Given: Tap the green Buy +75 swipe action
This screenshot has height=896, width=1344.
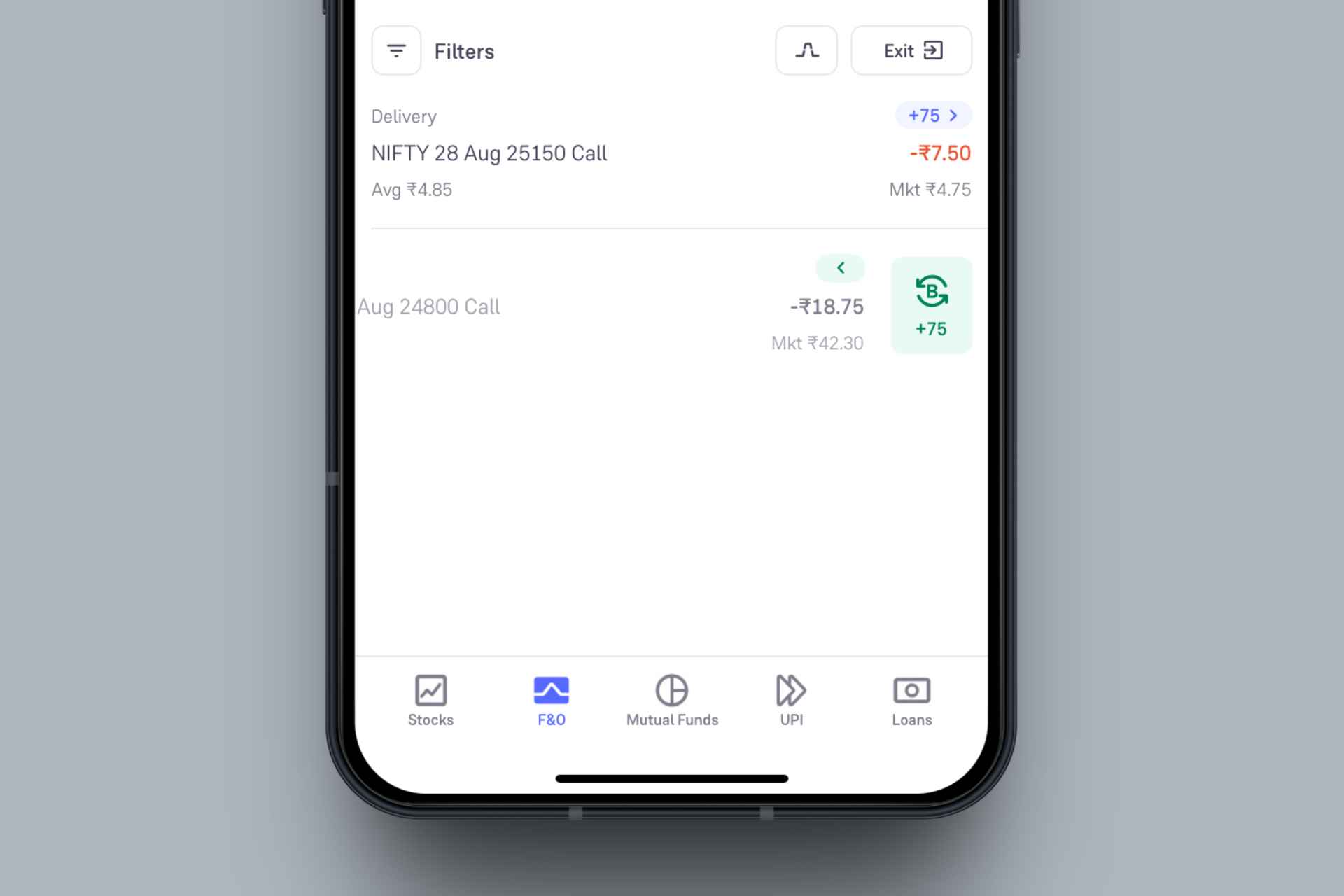Looking at the screenshot, I should click(931, 305).
